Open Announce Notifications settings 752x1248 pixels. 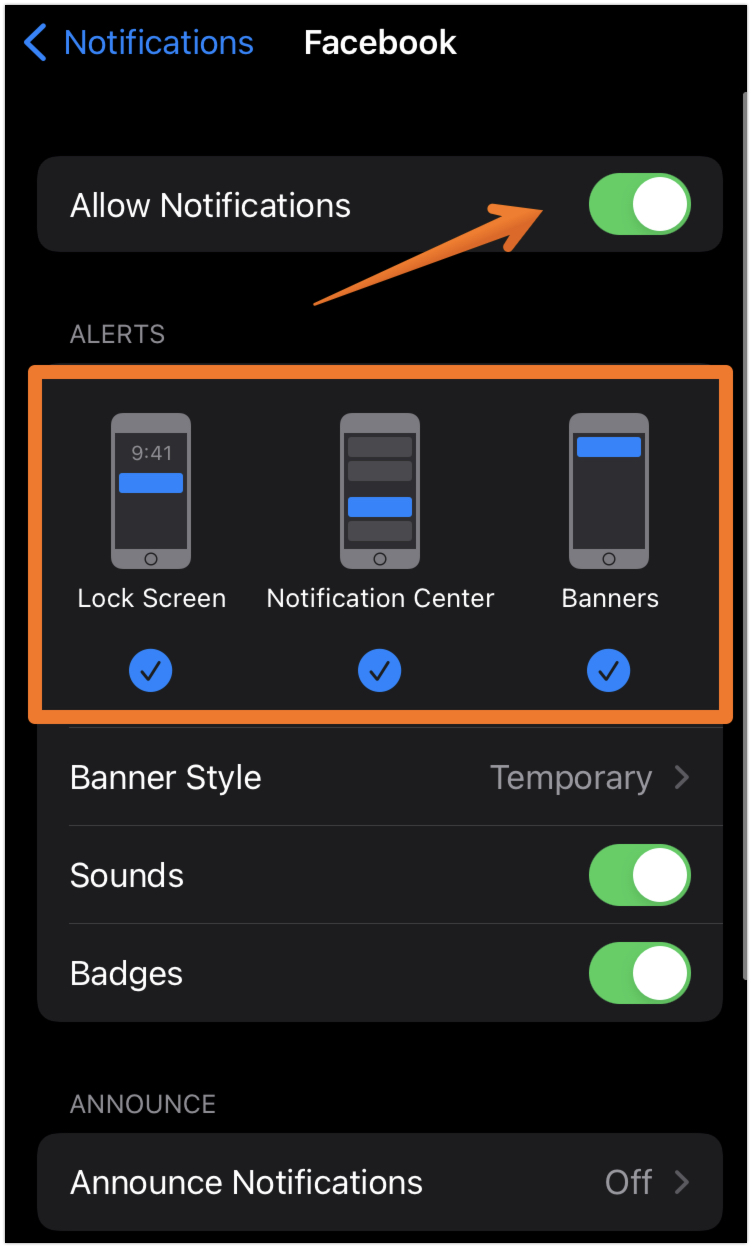click(x=380, y=1182)
